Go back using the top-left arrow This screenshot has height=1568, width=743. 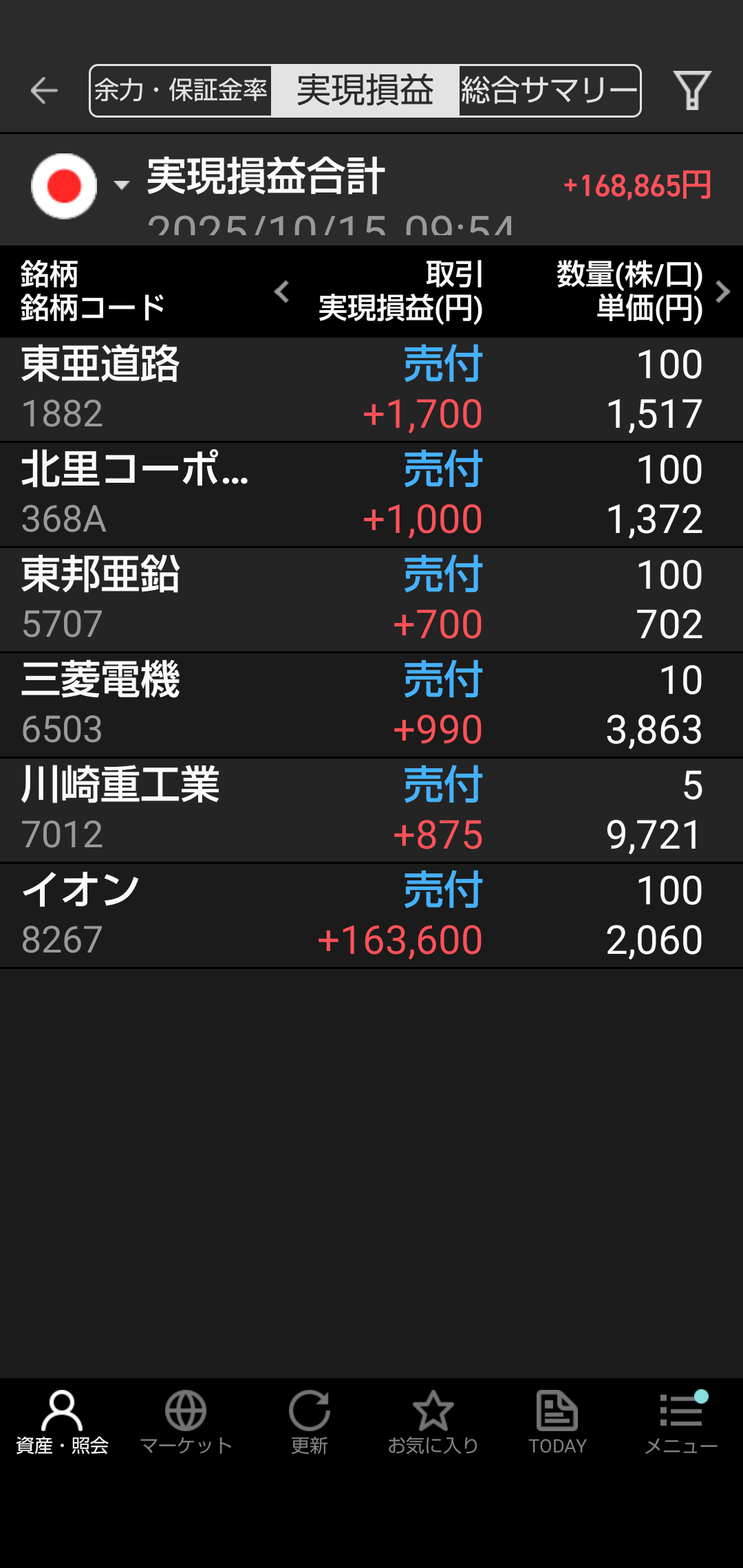[x=44, y=91]
